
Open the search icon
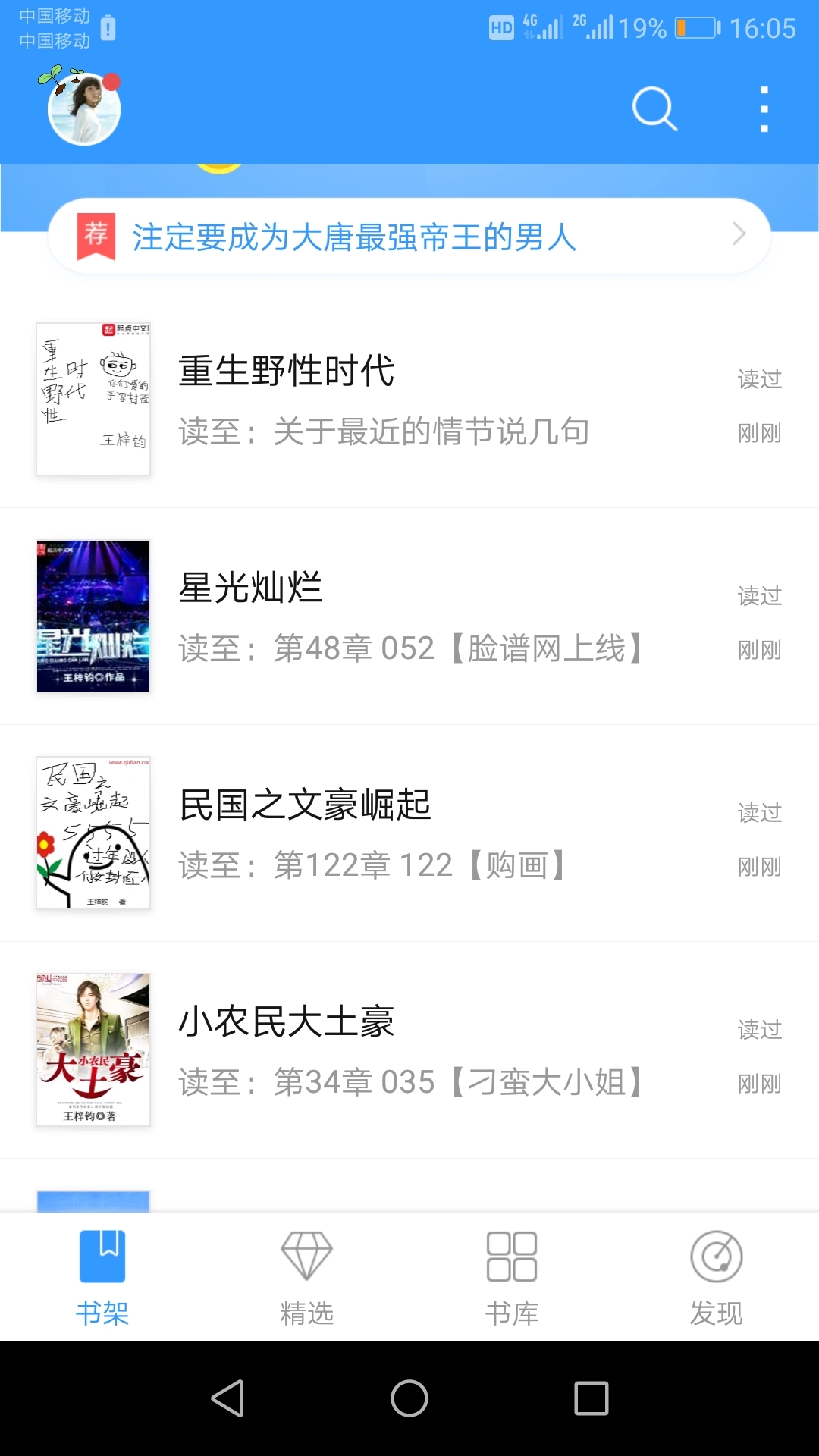[x=654, y=109]
